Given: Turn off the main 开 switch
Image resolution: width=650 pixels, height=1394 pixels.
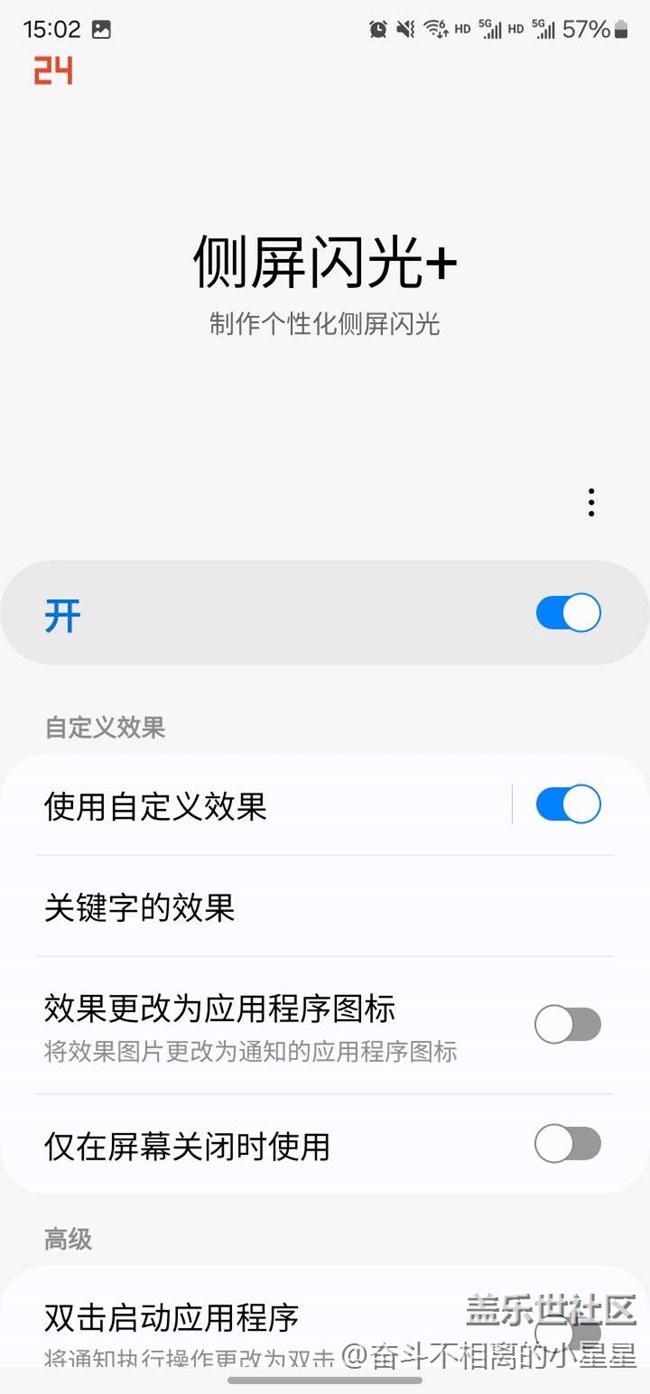Looking at the screenshot, I should [568, 613].
